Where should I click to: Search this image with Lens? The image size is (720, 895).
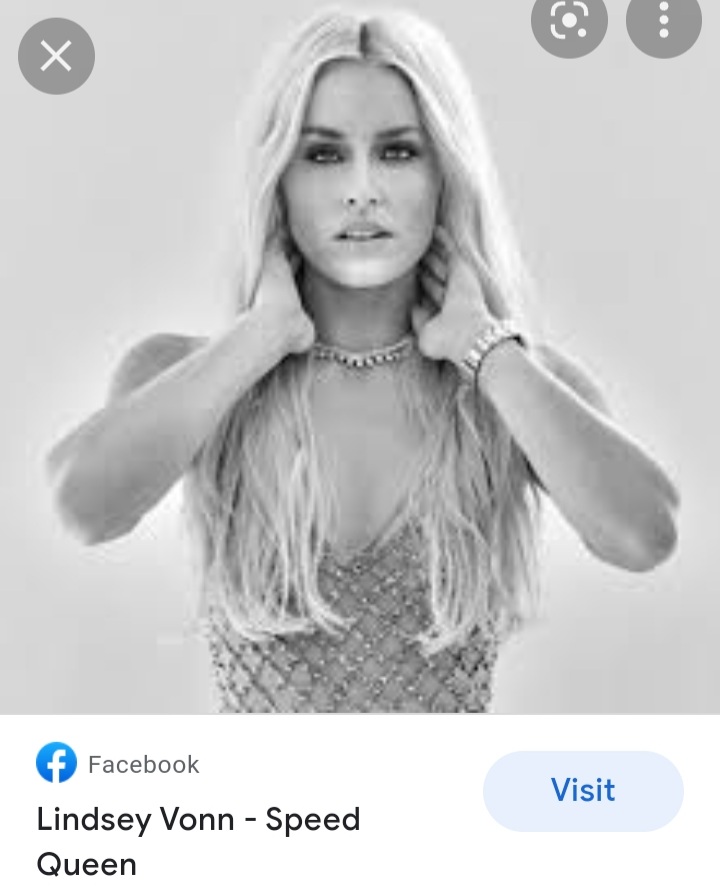point(569,22)
